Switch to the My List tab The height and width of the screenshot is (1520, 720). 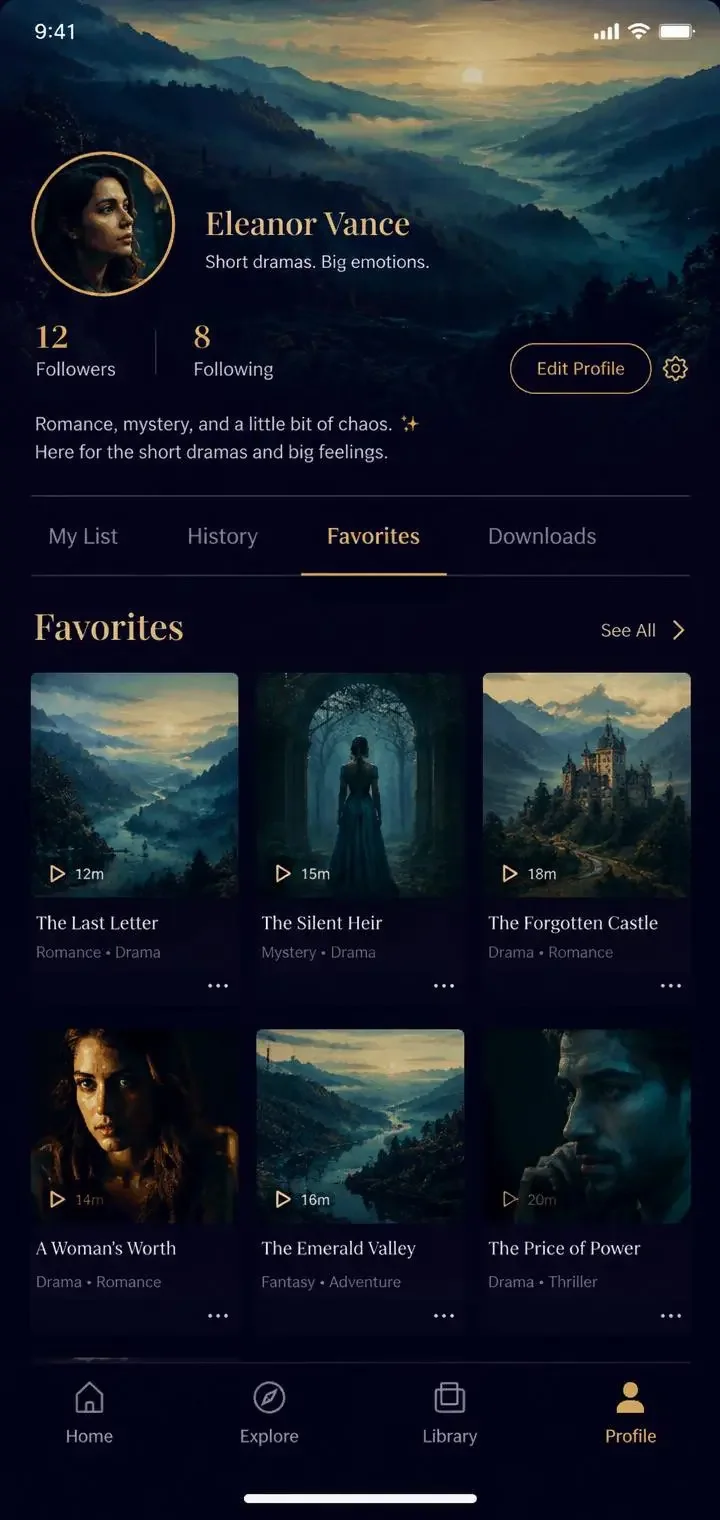pyautogui.click(x=83, y=537)
